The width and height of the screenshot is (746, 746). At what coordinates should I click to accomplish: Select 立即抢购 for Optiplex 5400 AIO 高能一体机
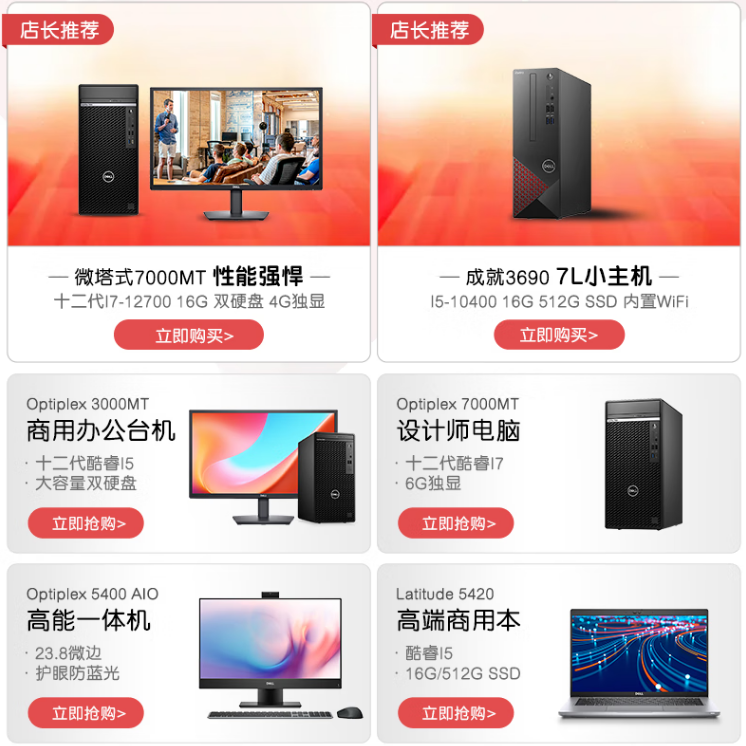click(x=86, y=713)
